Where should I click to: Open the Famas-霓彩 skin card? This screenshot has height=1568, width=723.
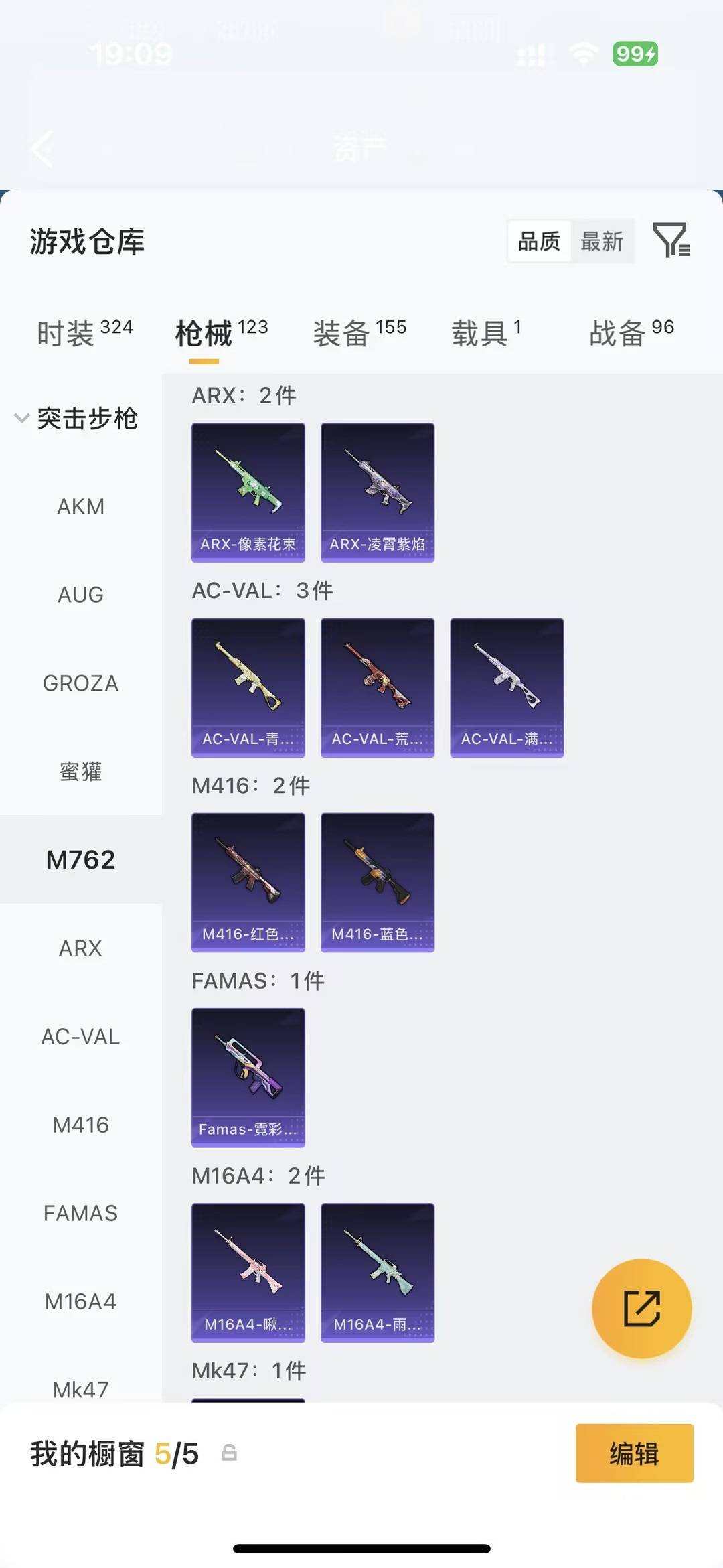(x=248, y=1078)
